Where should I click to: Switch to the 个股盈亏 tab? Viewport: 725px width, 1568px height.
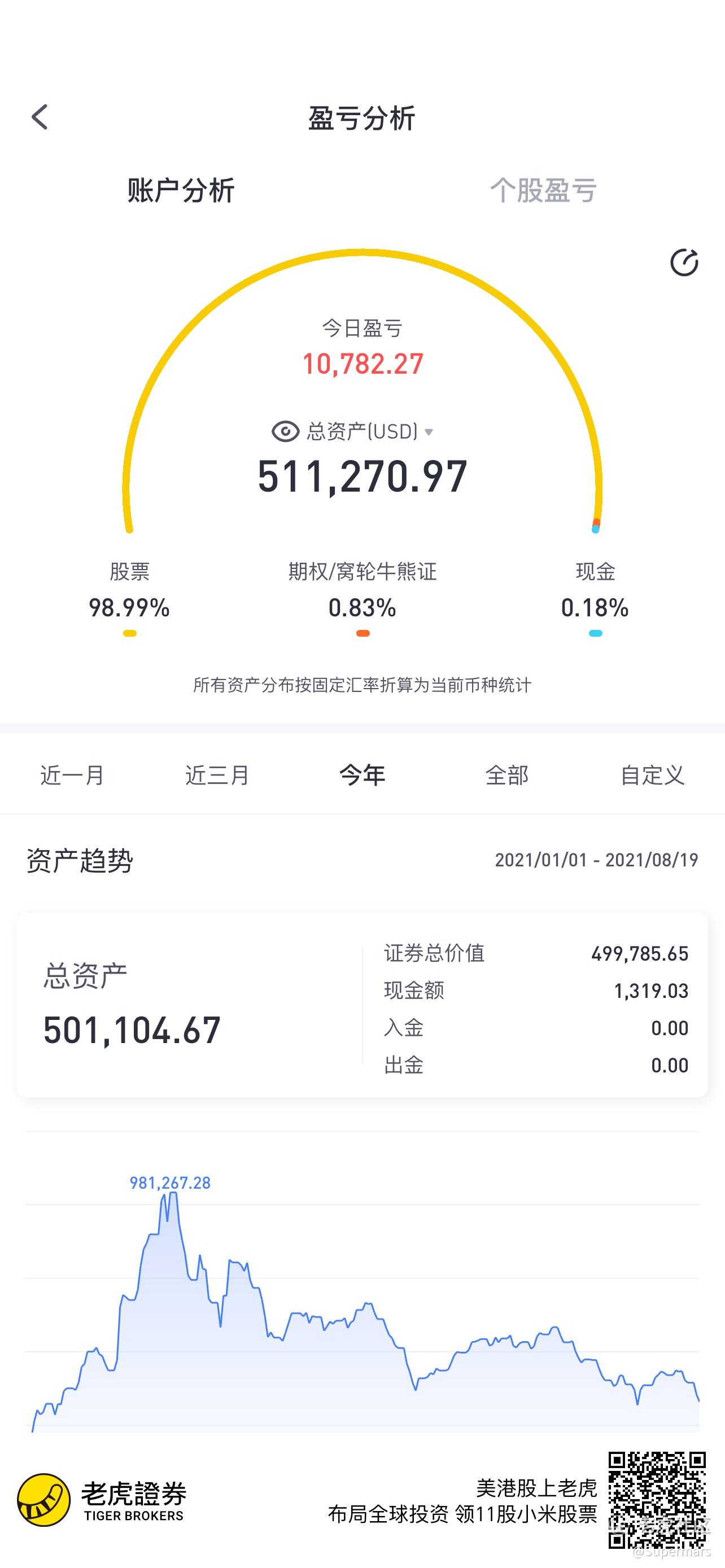pyautogui.click(x=543, y=191)
